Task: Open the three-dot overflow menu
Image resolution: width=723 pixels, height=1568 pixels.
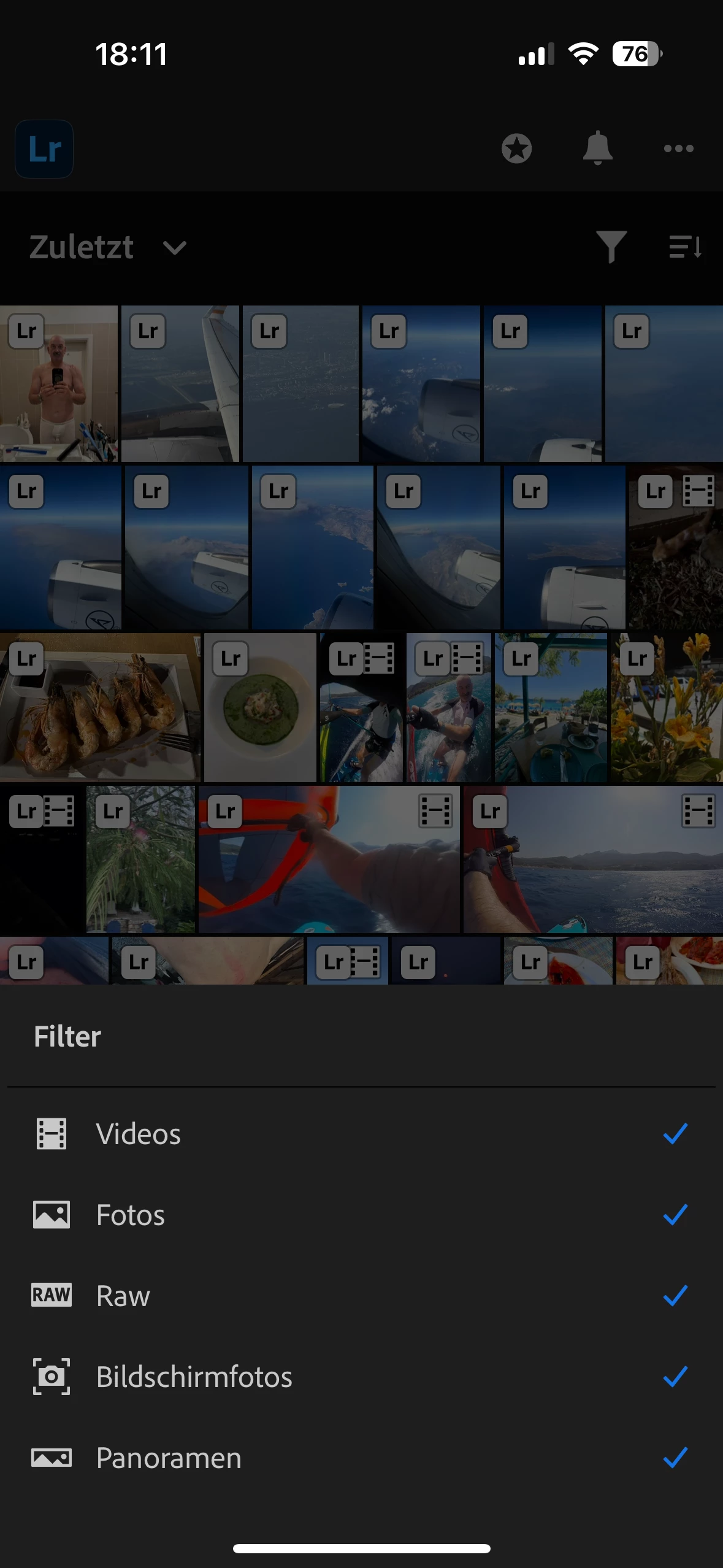Action: 678,148
